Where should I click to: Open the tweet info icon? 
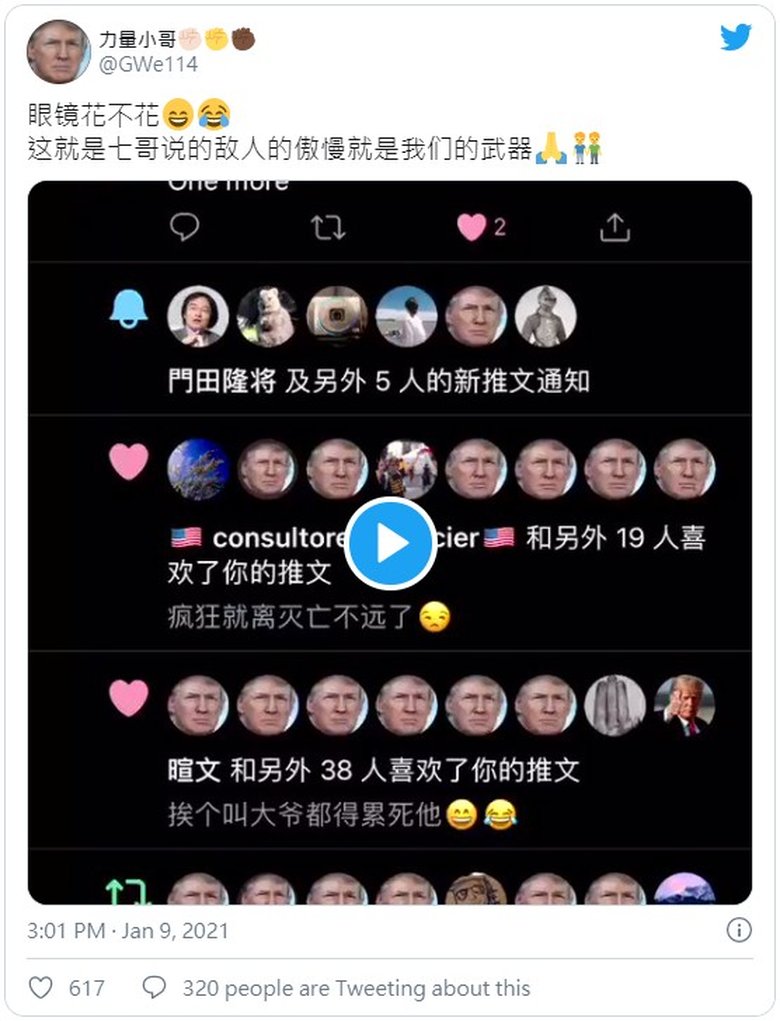pyautogui.click(x=738, y=930)
